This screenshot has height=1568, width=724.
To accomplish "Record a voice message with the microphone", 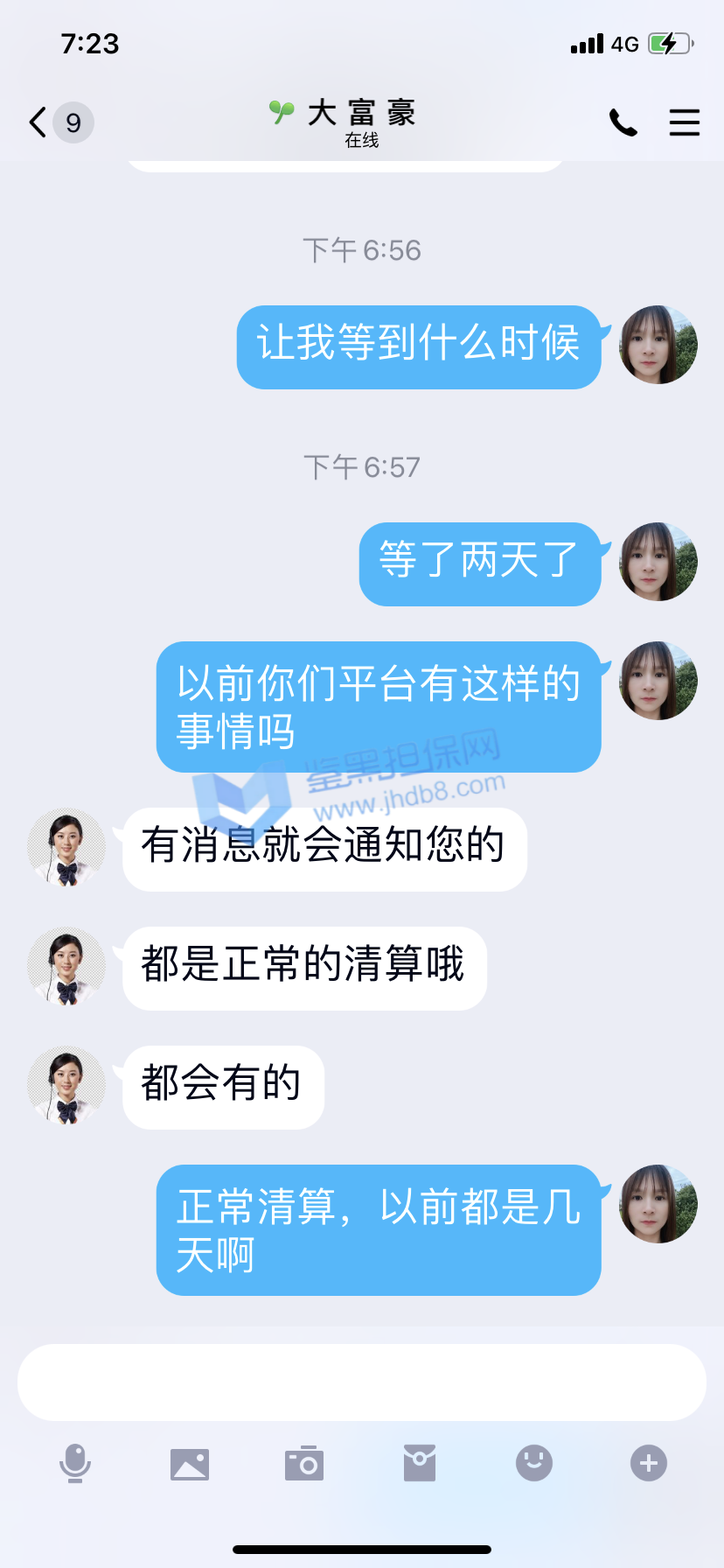I will coord(75,1463).
